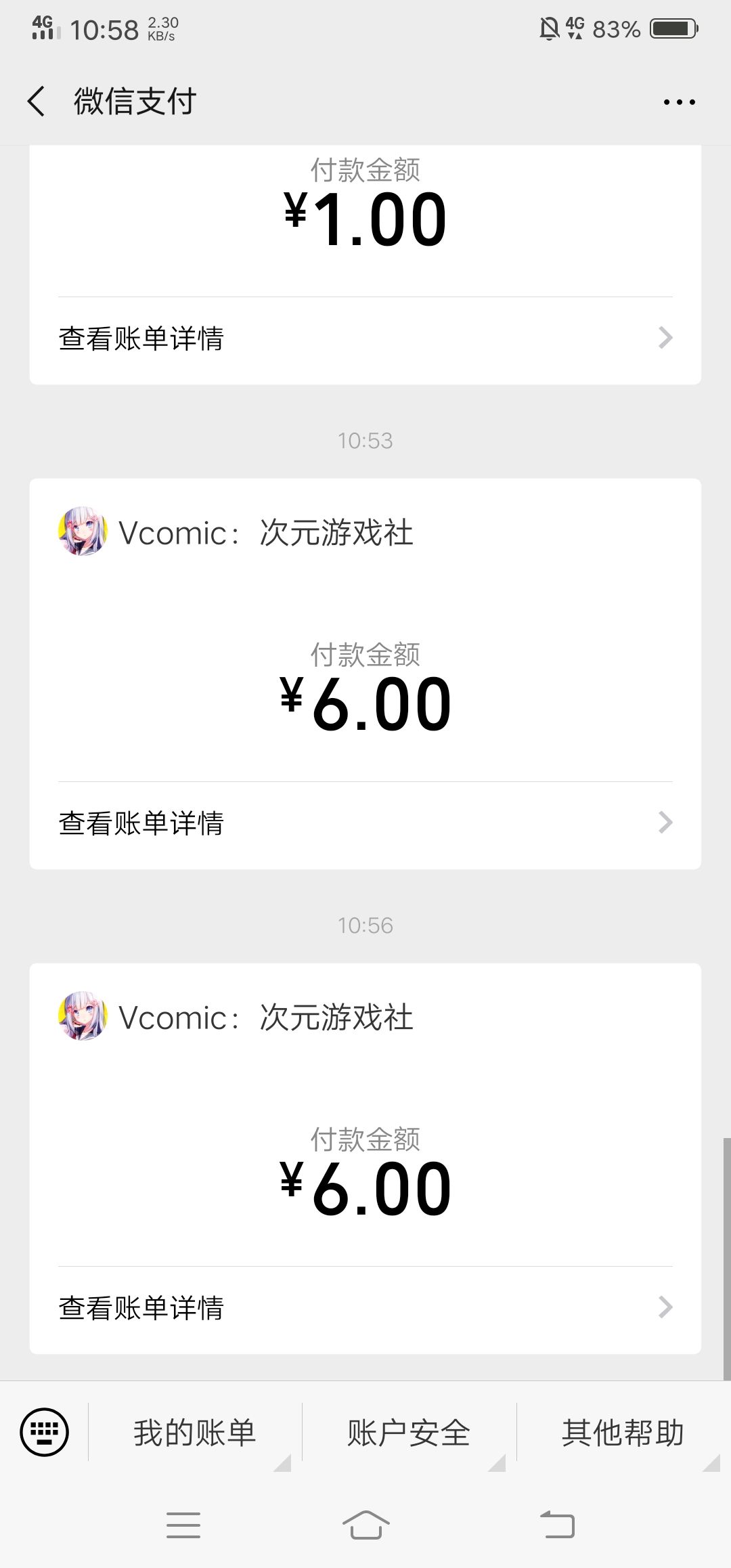
Task: Expand the 我的账单 menu
Action: click(x=195, y=1433)
